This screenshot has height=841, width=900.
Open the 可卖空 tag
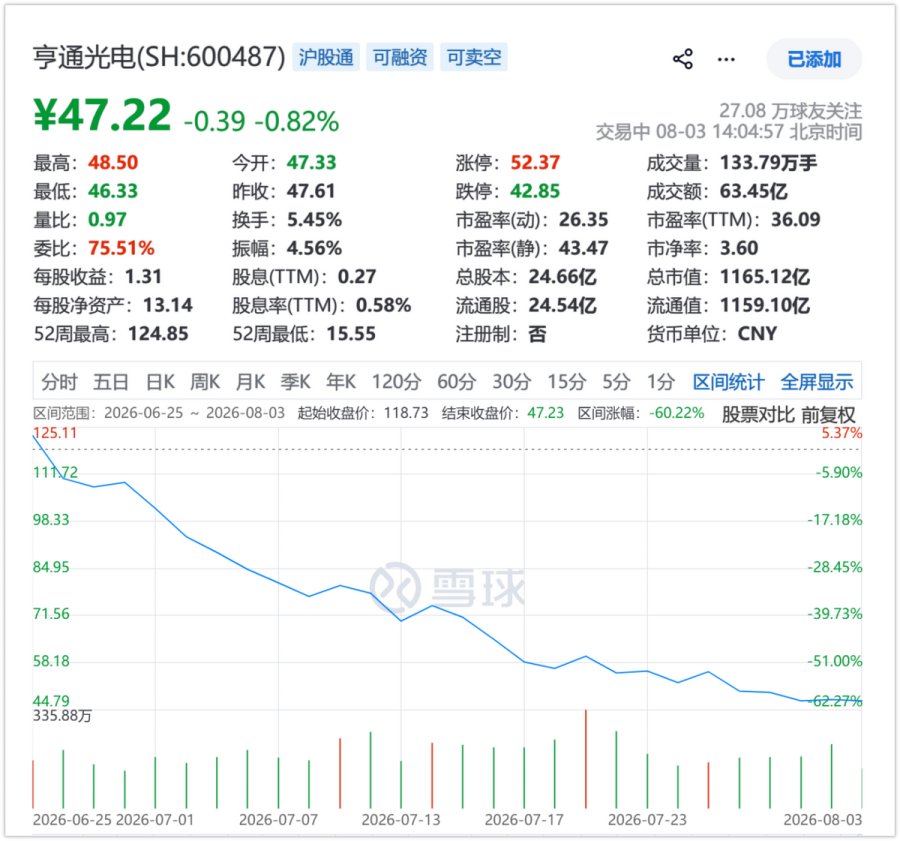click(x=474, y=57)
